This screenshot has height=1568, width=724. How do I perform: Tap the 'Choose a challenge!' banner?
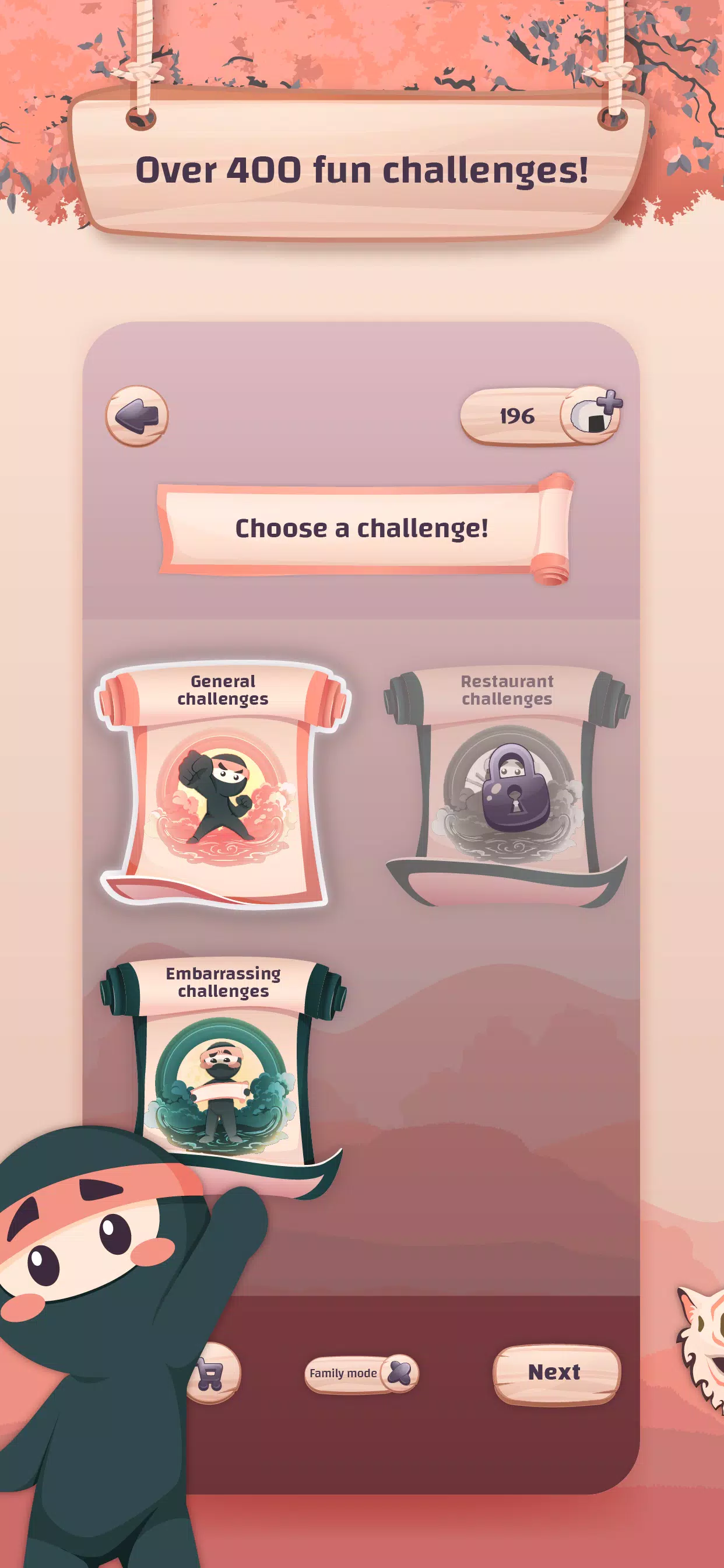(x=362, y=528)
